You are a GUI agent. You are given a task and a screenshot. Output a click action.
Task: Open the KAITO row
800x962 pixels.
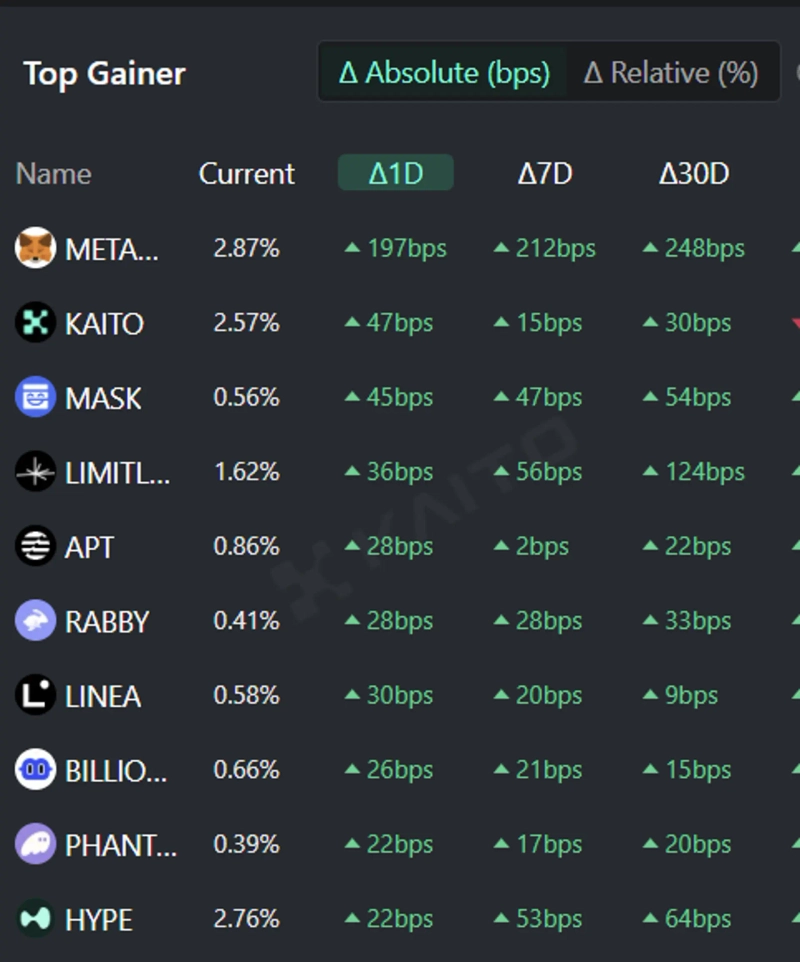[x=104, y=323]
